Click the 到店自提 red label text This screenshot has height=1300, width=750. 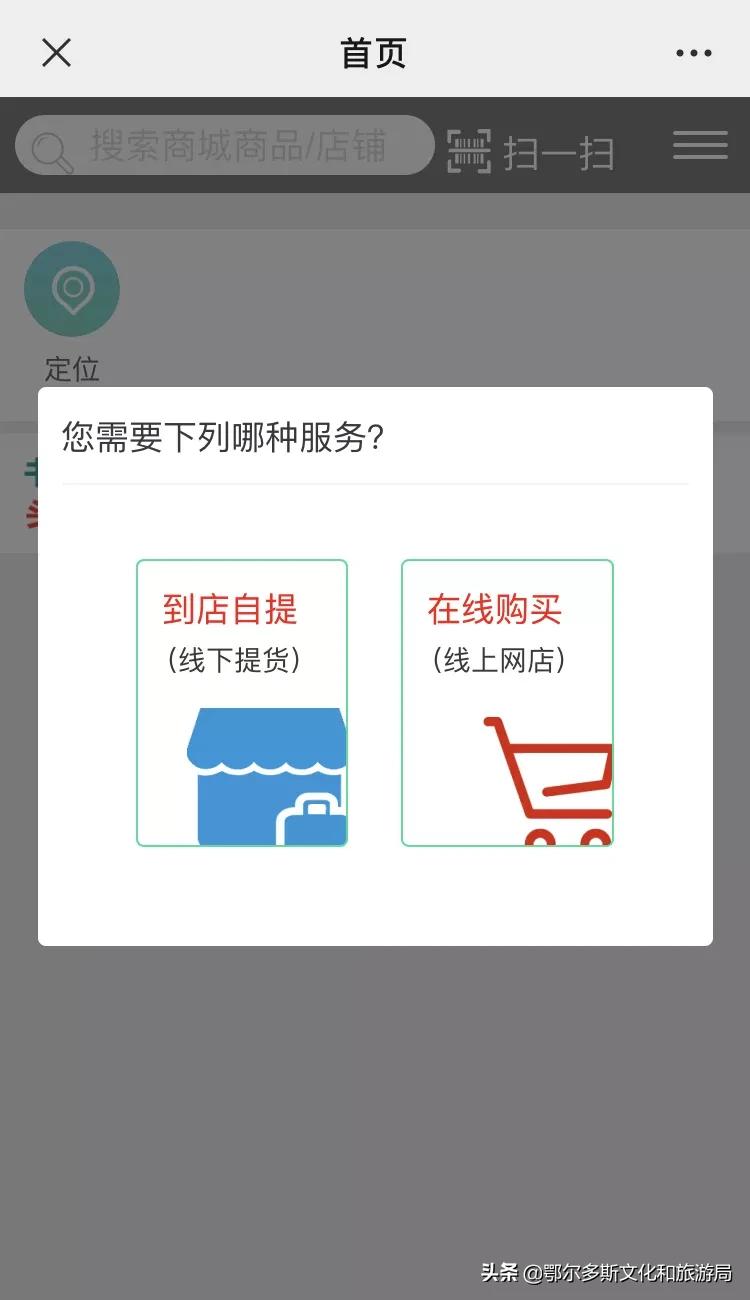[x=229, y=611]
